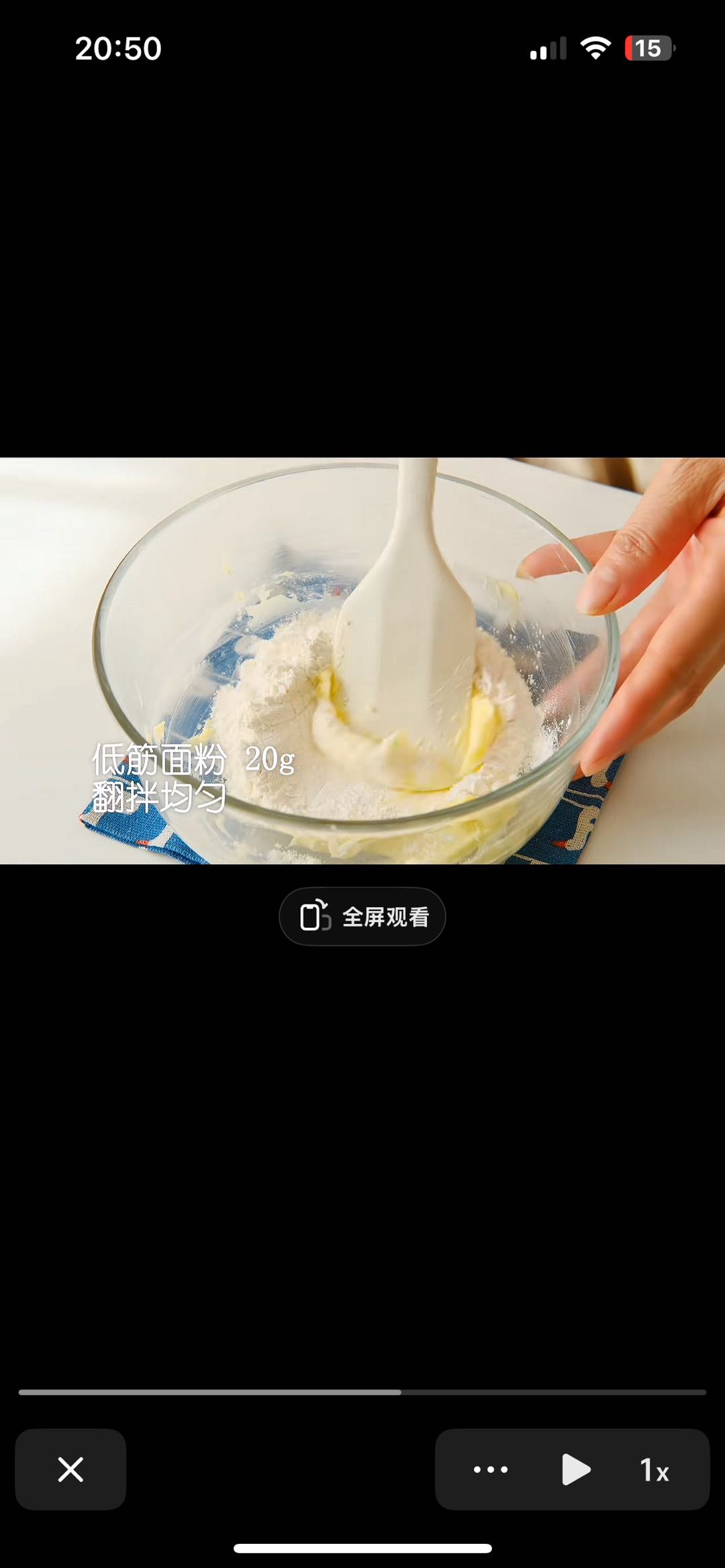This screenshot has width=725, height=1568.
Task: Tap the video frame to toggle controls
Action: [x=362, y=661]
